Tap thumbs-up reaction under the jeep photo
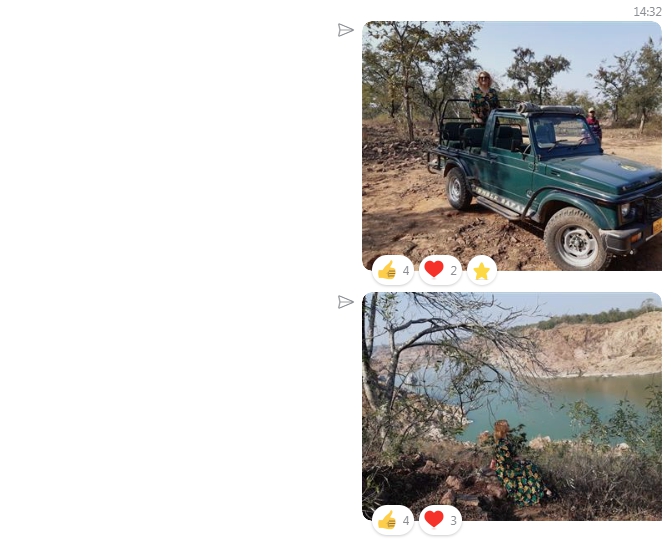 pos(393,270)
